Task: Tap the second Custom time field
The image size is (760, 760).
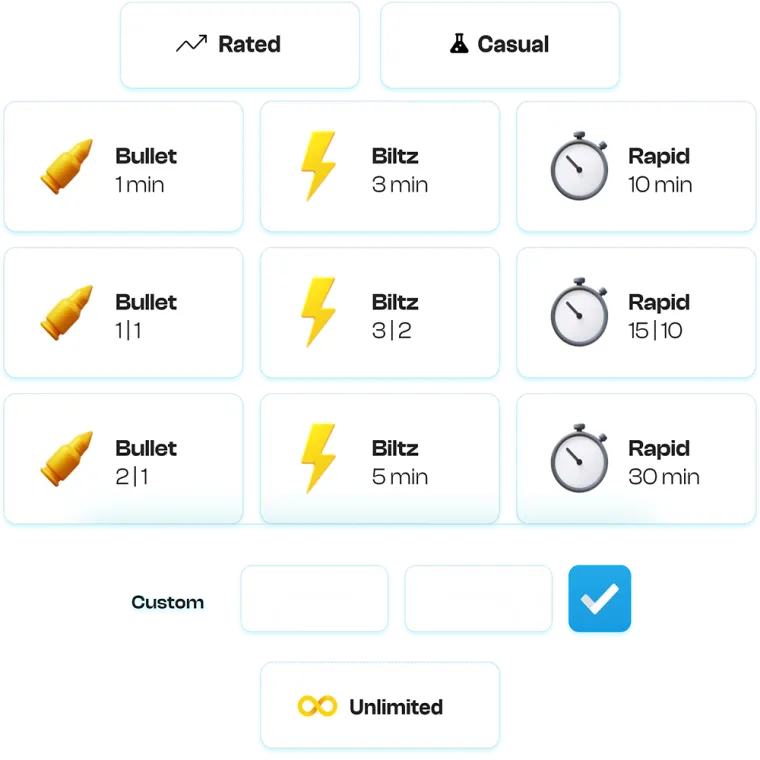Action: pos(478,598)
